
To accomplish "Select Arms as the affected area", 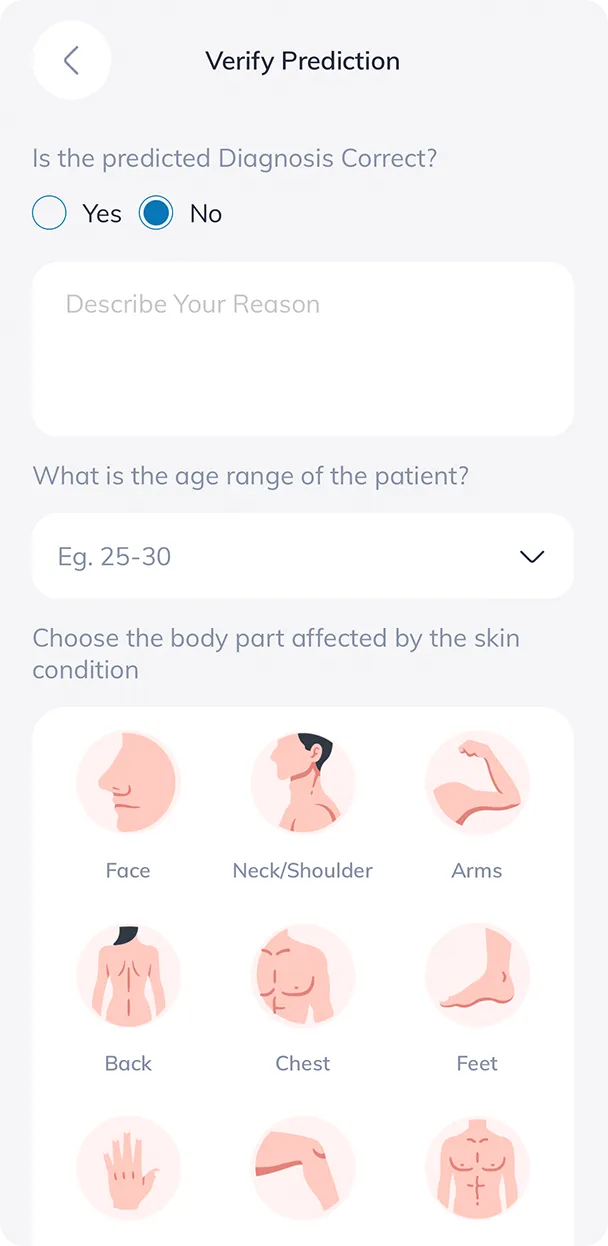I will pyautogui.click(x=477, y=783).
